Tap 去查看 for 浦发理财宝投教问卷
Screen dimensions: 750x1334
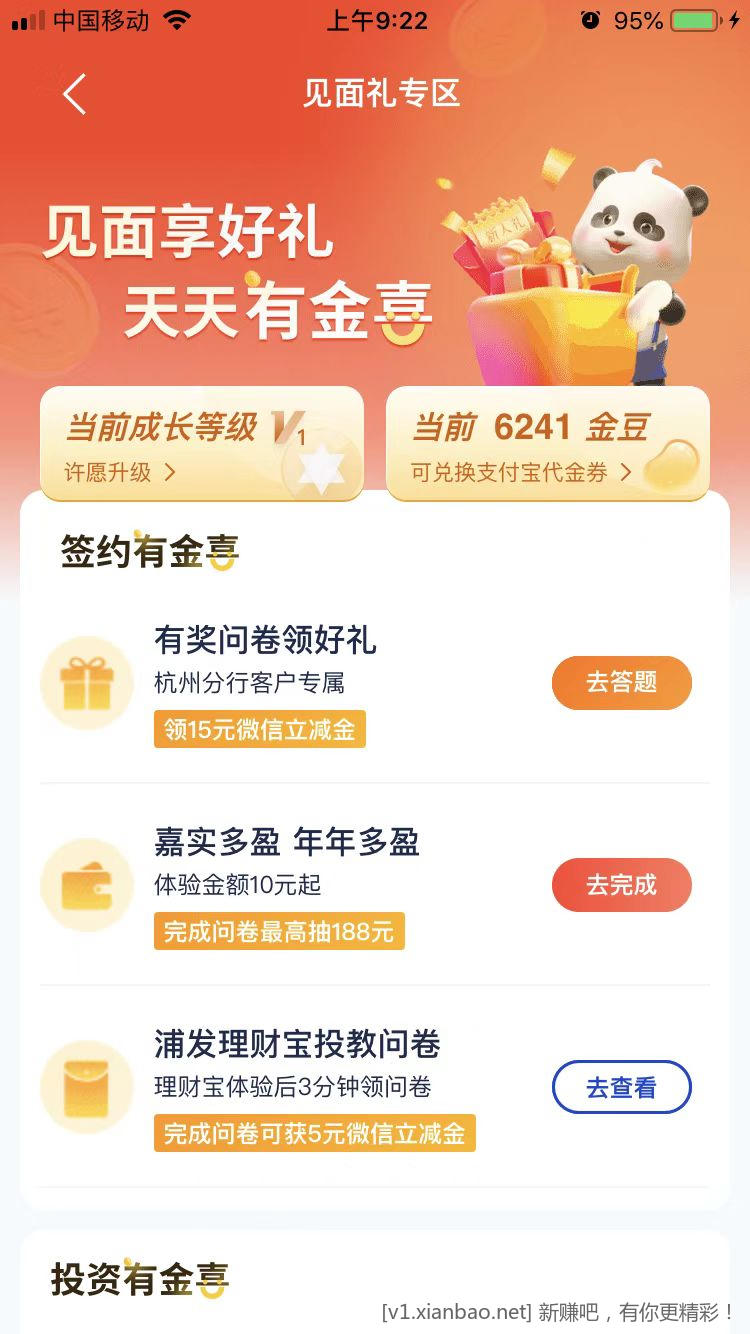(621, 1087)
